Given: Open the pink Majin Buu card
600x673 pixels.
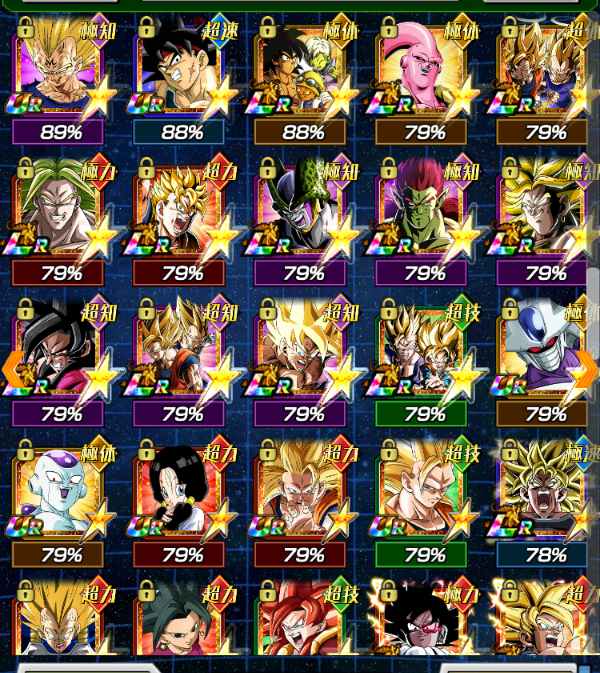Looking at the screenshot, I should coord(424,73).
